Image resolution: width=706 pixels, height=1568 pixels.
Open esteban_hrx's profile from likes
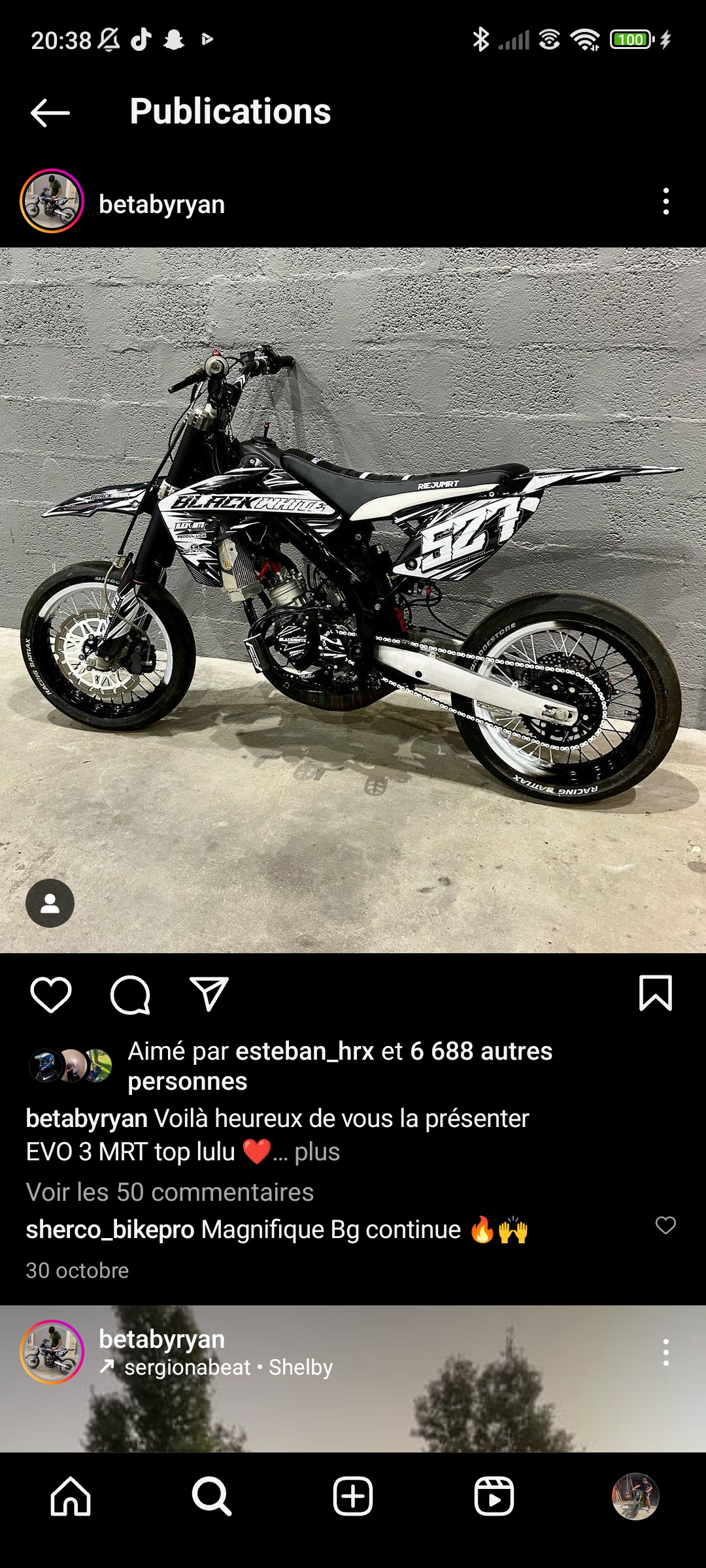click(305, 1051)
